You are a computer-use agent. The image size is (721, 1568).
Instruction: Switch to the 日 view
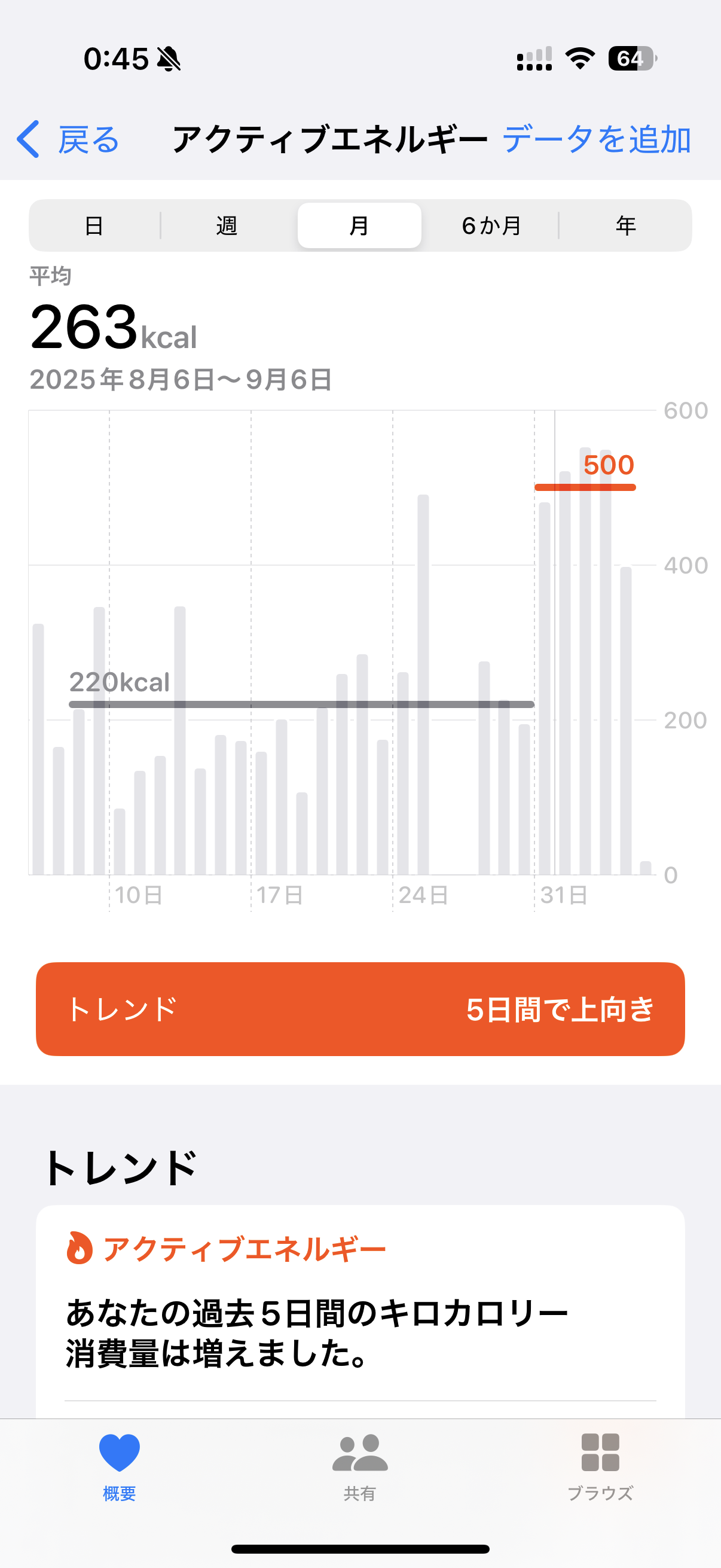[94, 226]
